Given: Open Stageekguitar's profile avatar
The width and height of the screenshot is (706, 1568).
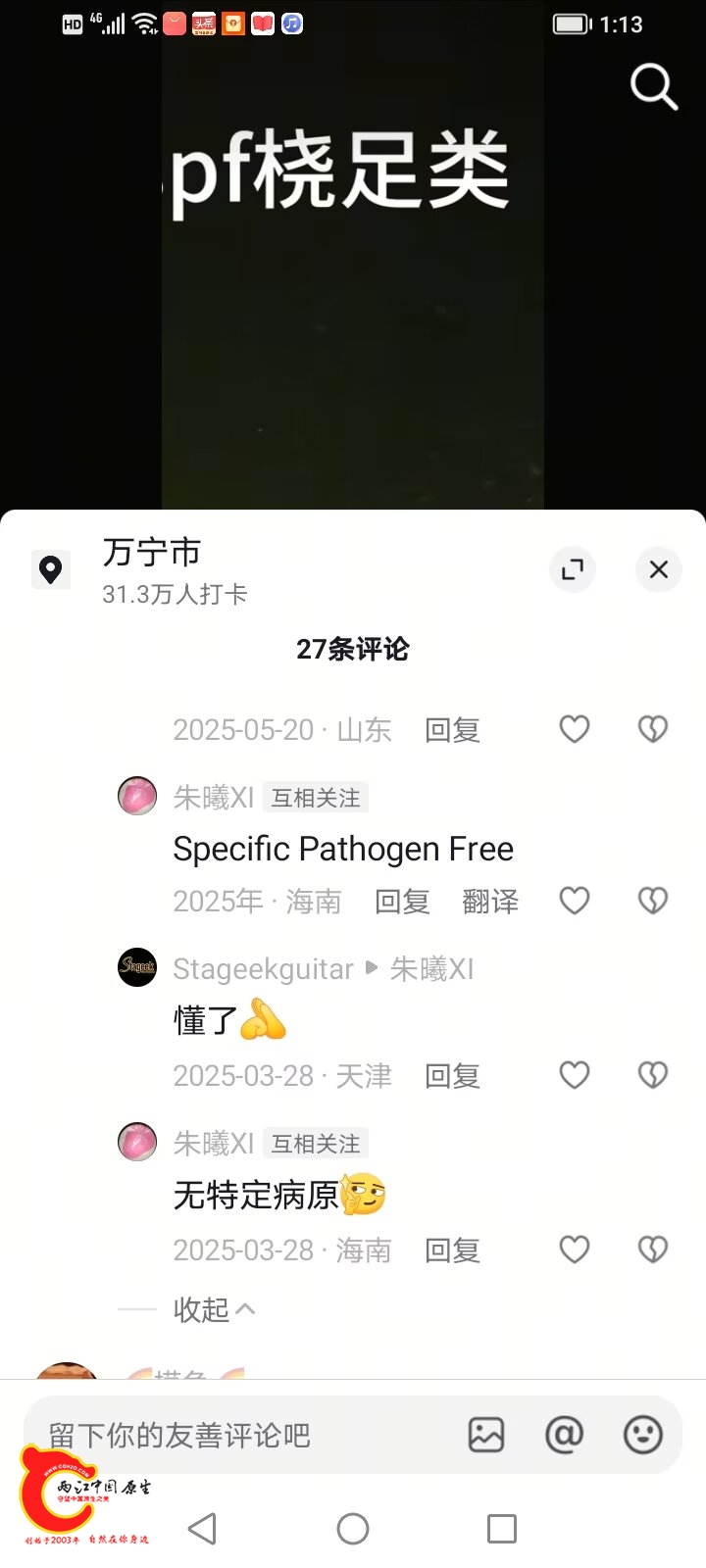Looking at the screenshot, I should click(137, 967).
